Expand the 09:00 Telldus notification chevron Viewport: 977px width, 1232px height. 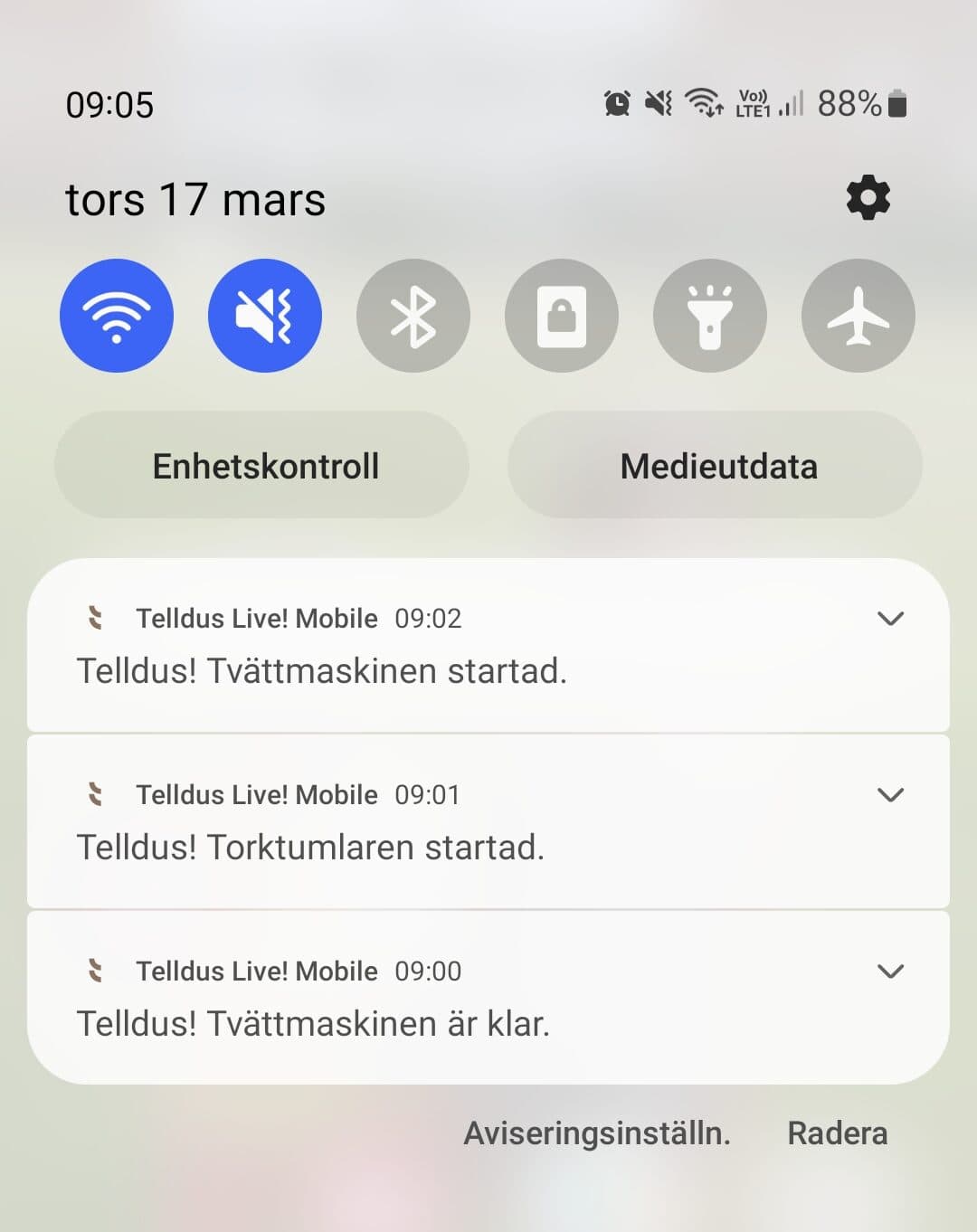click(x=891, y=971)
